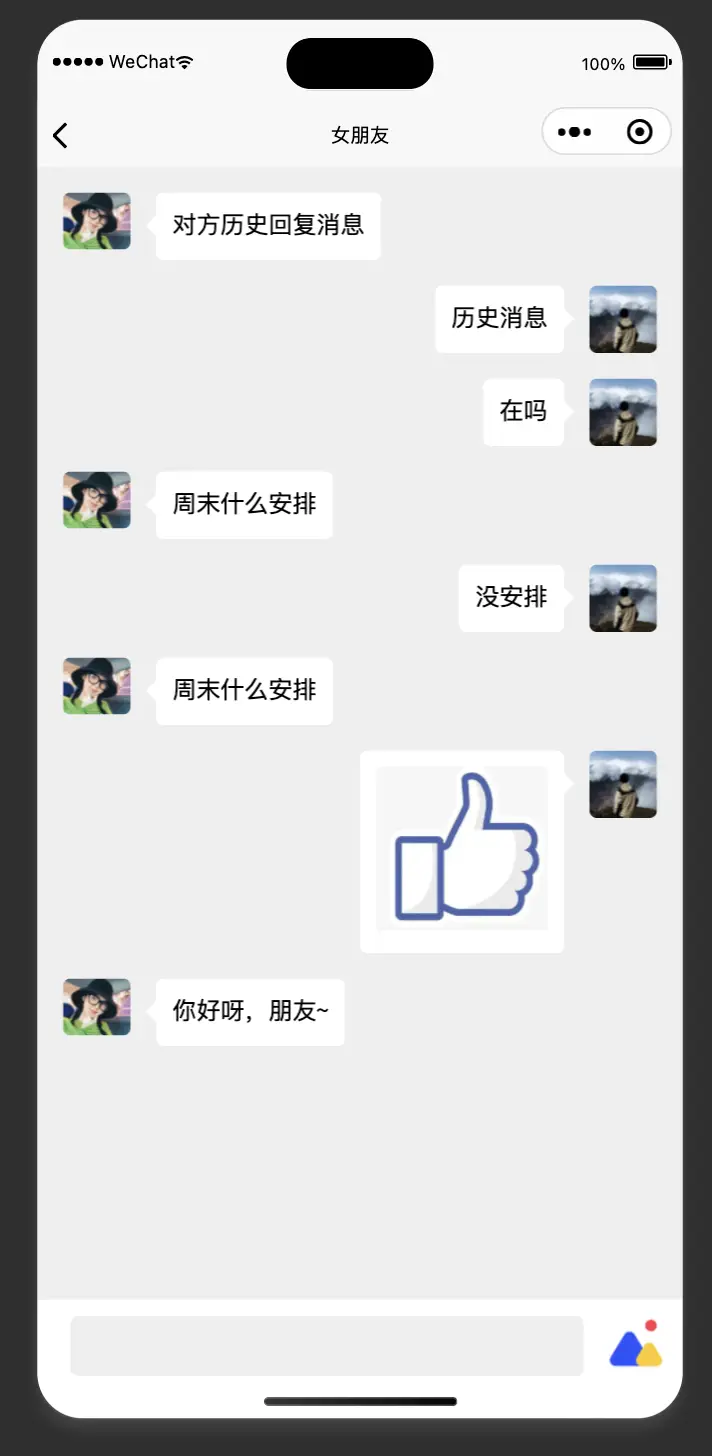Close the mini program with the circle button

(x=639, y=132)
